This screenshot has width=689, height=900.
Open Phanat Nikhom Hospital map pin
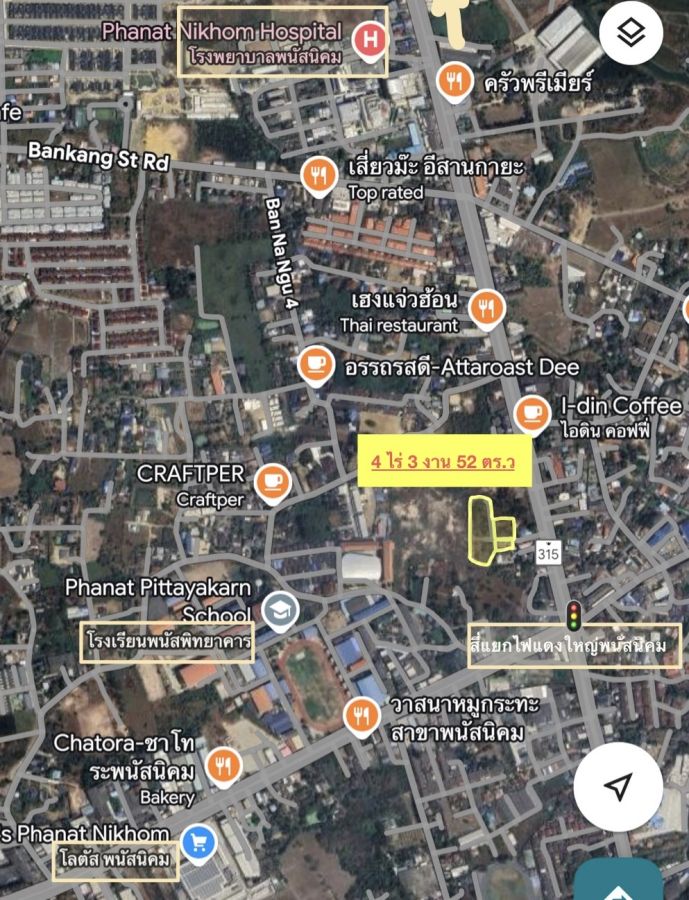[370, 41]
